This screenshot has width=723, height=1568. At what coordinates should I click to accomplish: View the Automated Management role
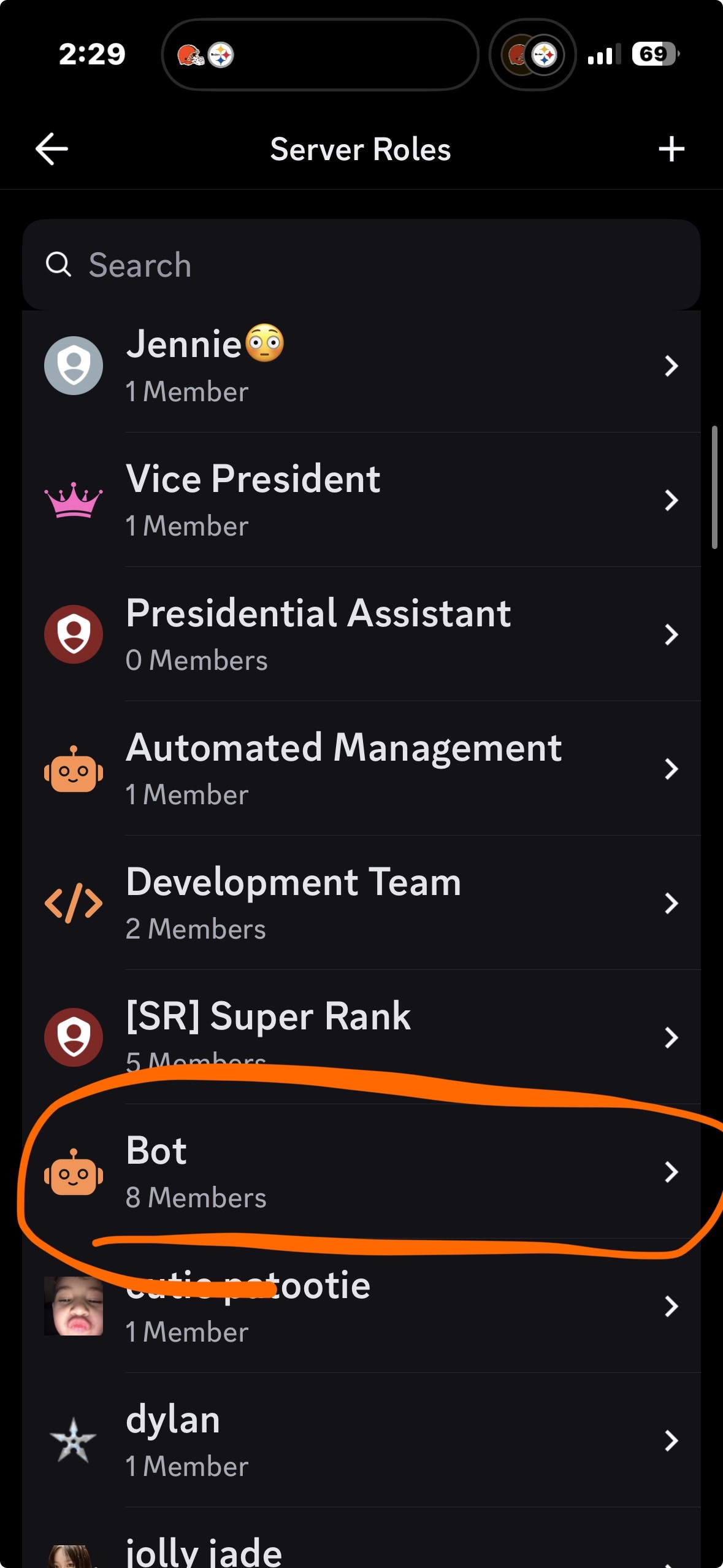coord(361,769)
